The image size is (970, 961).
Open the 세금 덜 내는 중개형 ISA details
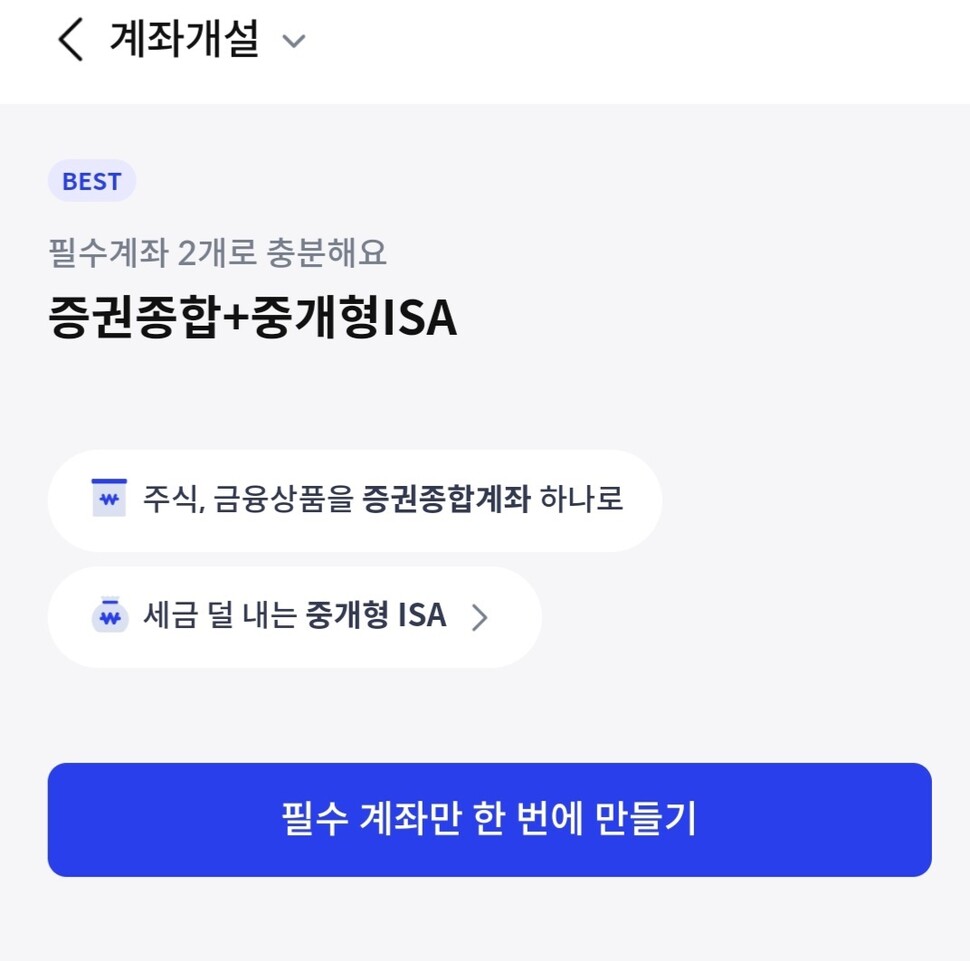tap(294, 617)
